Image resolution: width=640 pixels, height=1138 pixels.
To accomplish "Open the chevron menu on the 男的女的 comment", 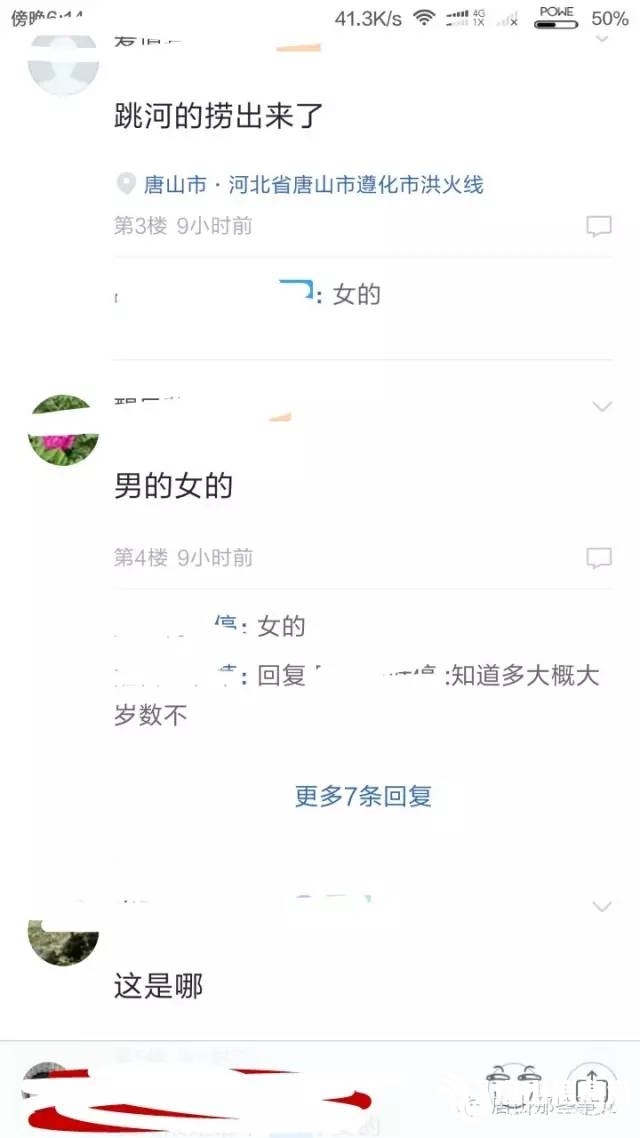I will pos(602,406).
